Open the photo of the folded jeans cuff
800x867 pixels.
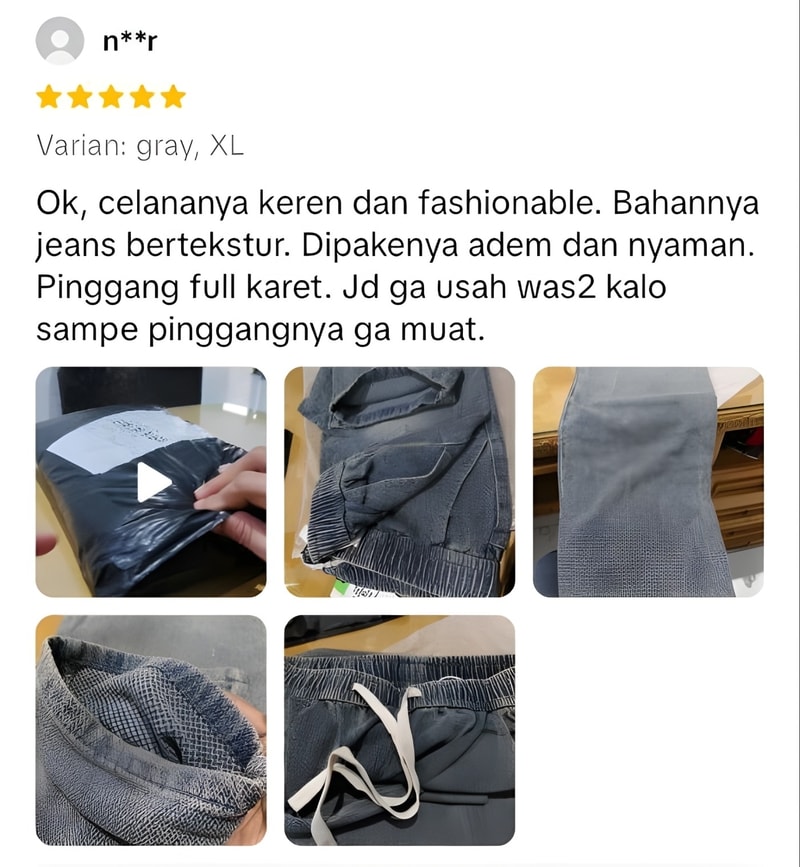point(399,482)
